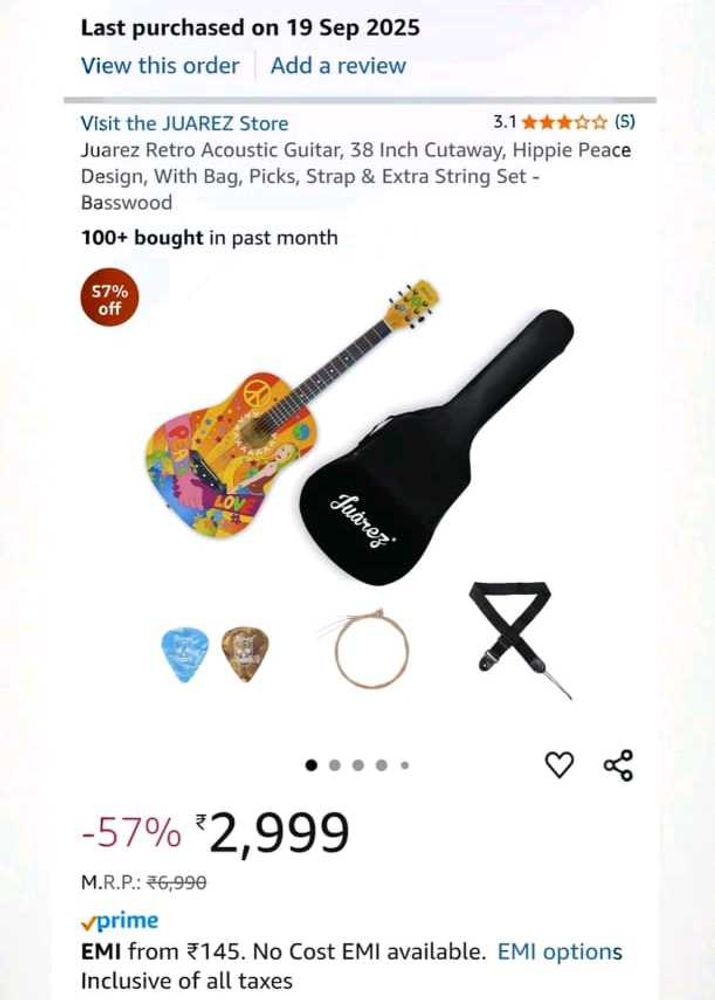Tap Add a review link
This screenshot has width=715, height=1000.
point(338,66)
